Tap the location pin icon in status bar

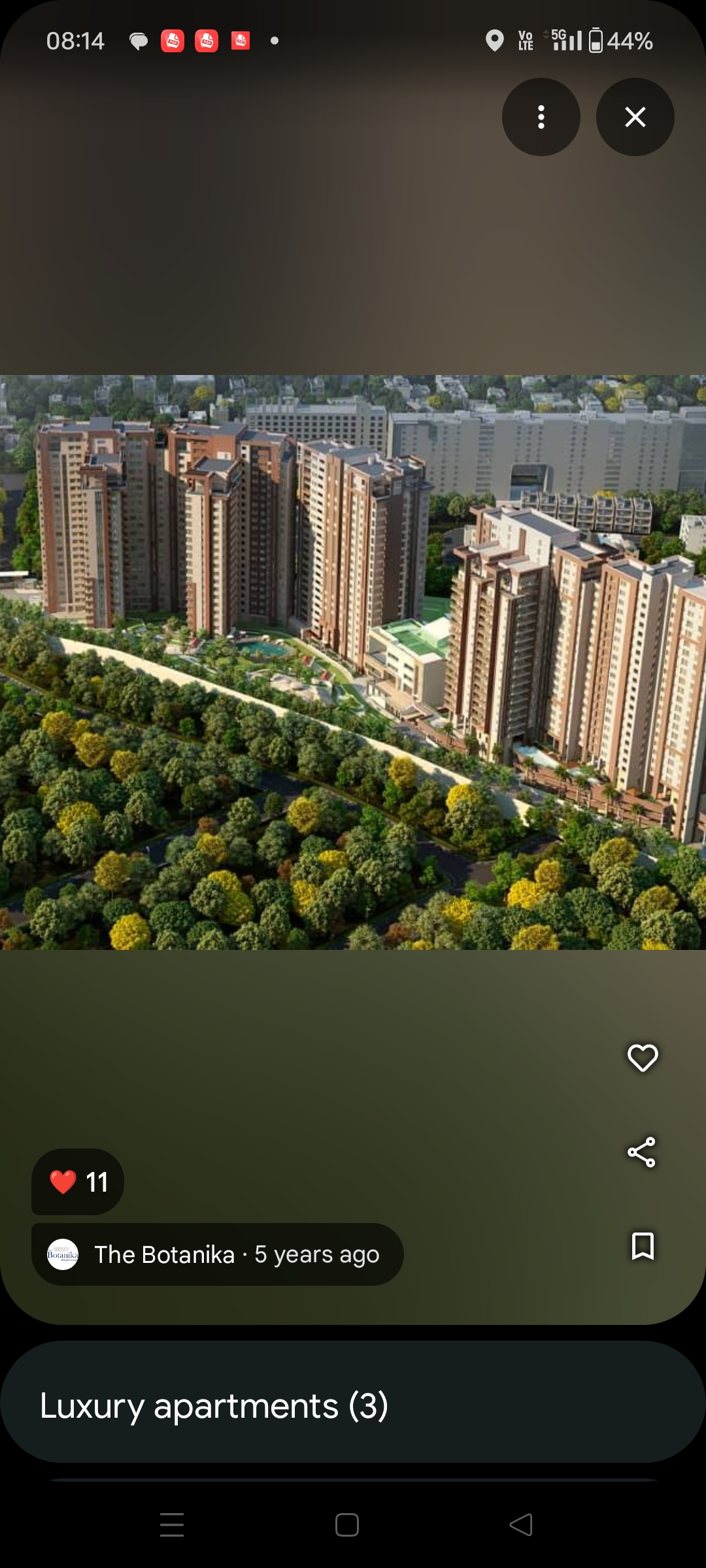pos(495,41)
